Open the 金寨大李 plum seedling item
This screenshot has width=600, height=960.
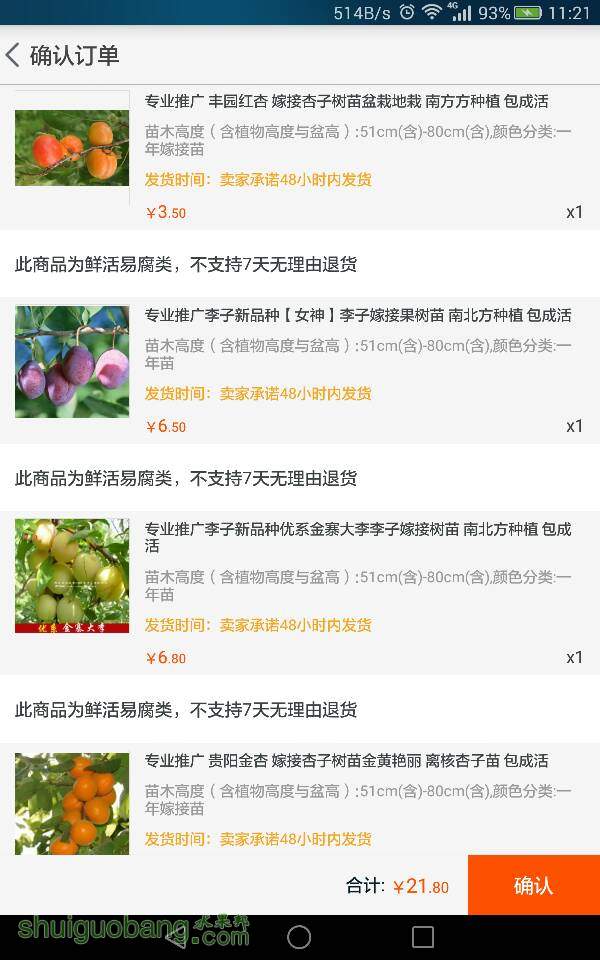pyautogui.click(x=358, y=537)
